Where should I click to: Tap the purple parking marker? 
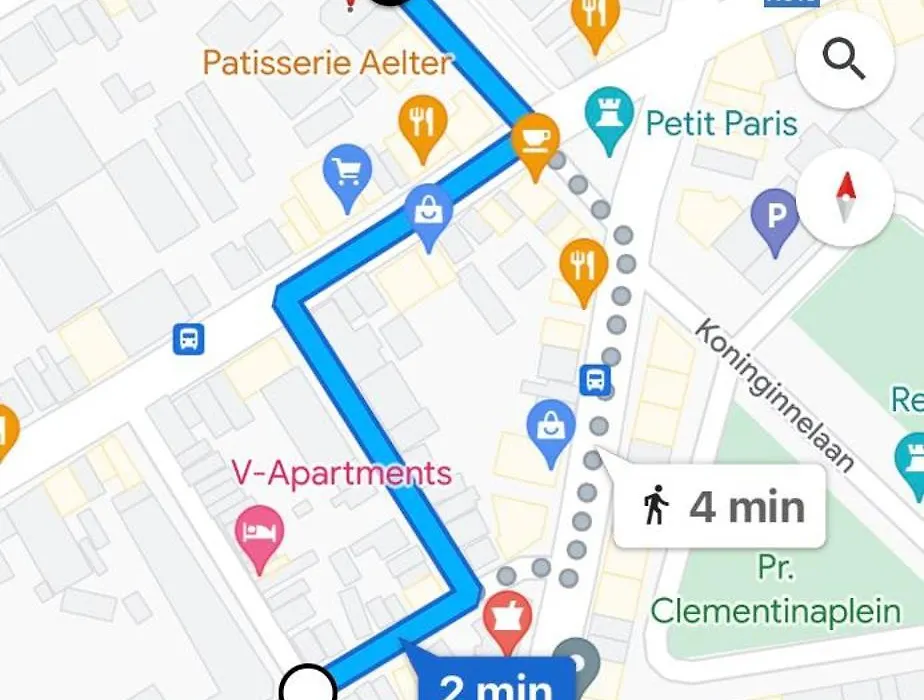[775, 215]
